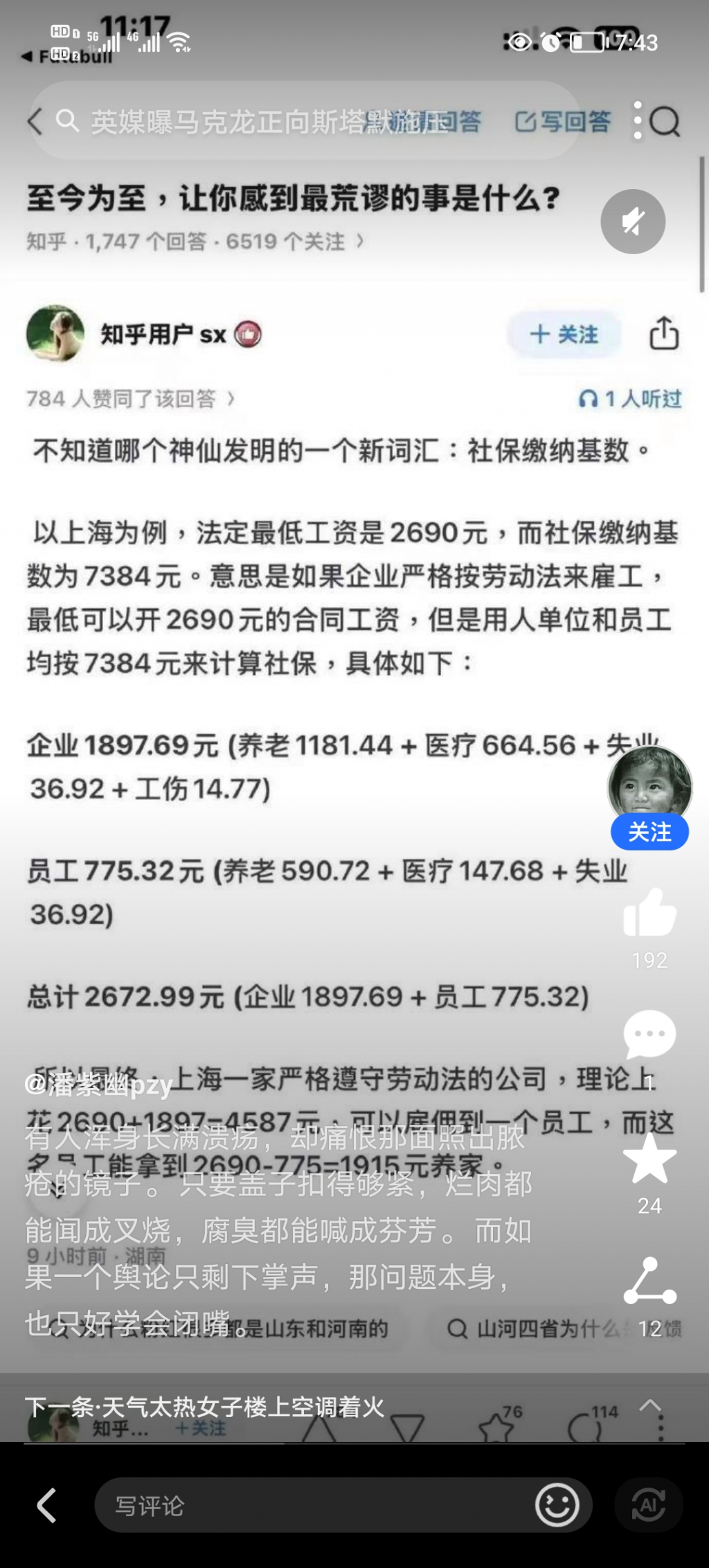Tap the magnifier icon in the top-right corner
The width and height of the screenshot is (709, 1568).
[x=664, y=122]
